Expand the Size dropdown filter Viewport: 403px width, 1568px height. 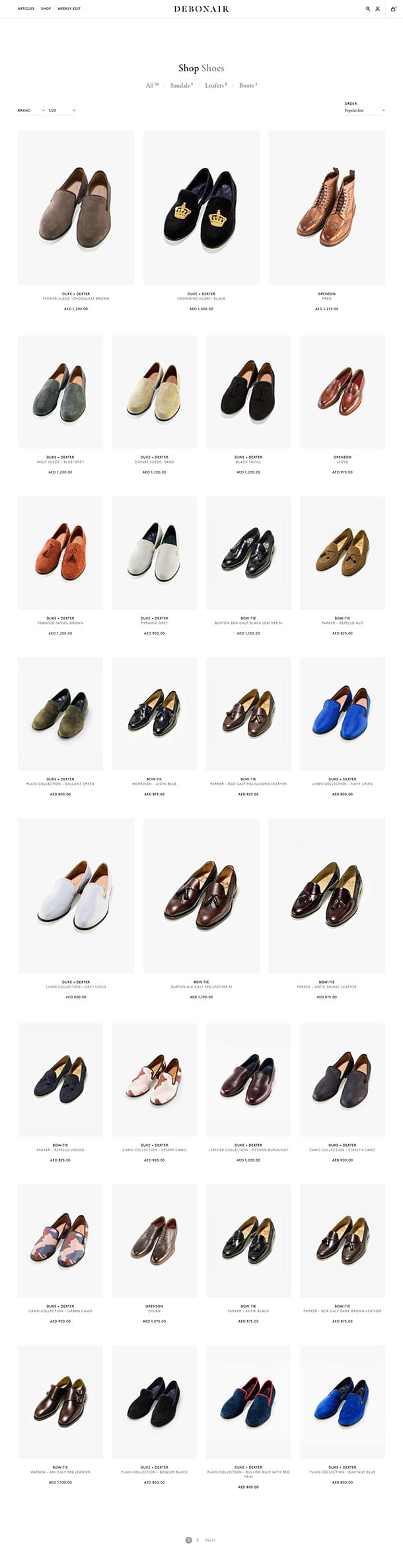click(x=61, y=111)
